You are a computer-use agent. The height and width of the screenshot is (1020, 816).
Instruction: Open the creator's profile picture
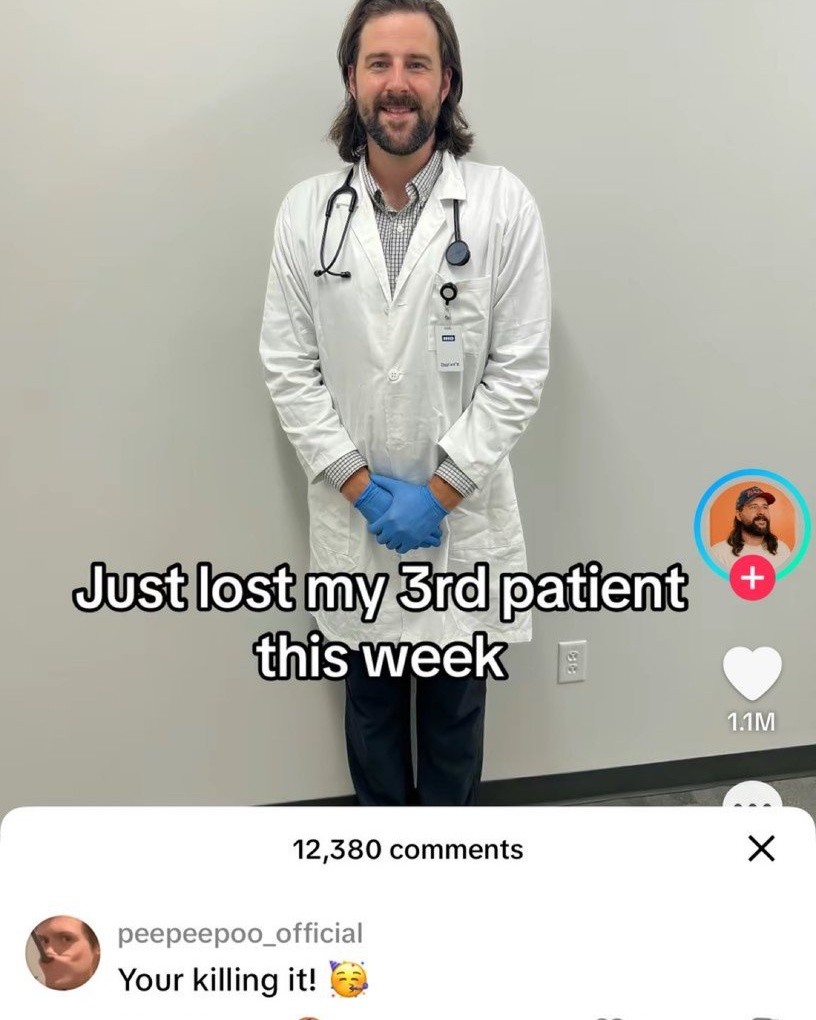752,523
